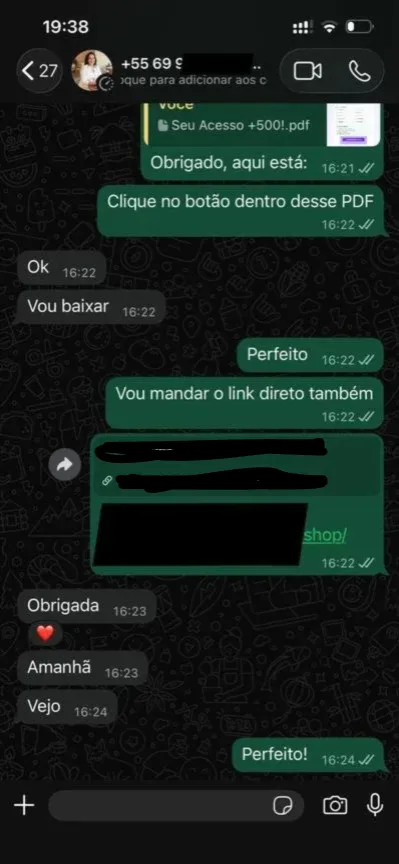The image size is (399, 864).
Task: Tap the plus attachment button
Action: coord(24,806)
